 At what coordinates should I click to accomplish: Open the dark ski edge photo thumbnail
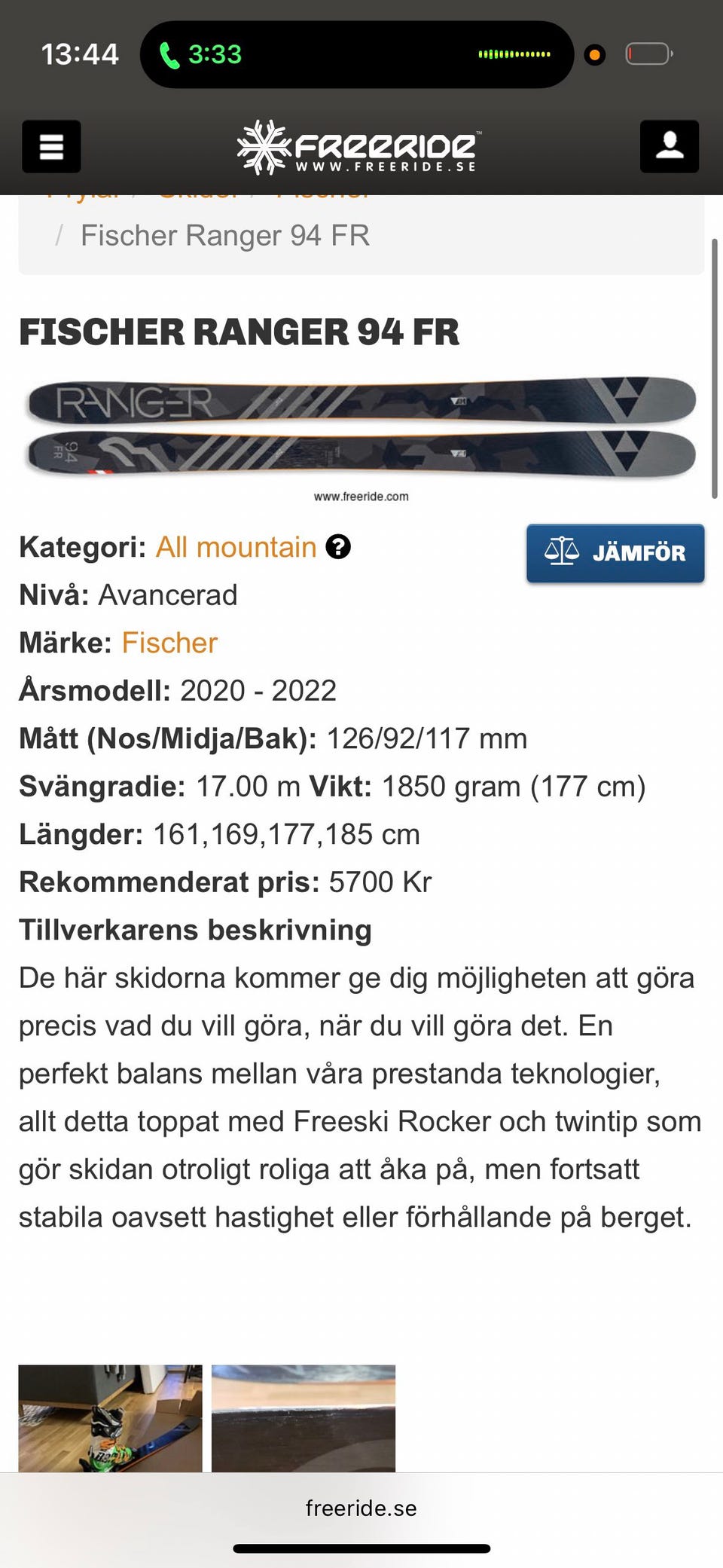302,1423
